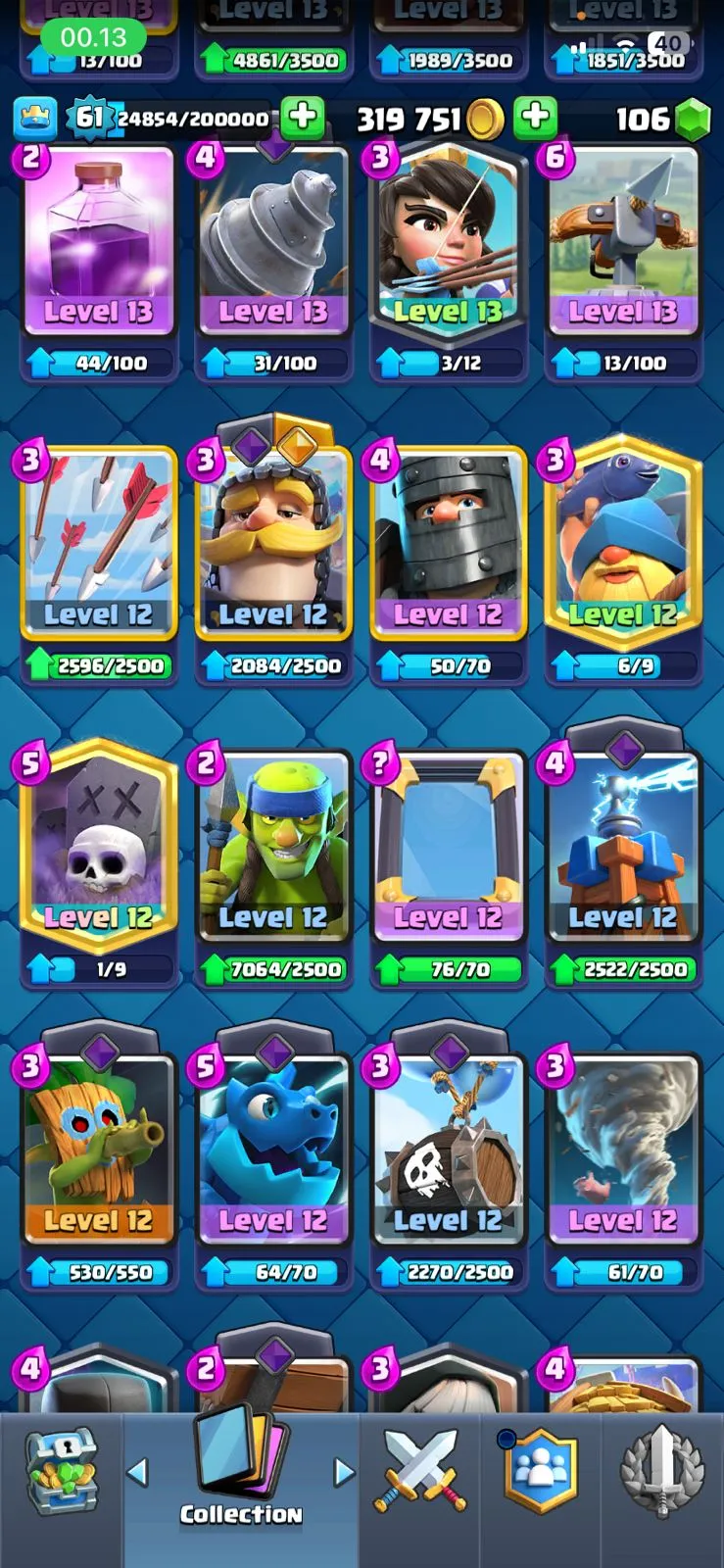Switch to the Battle crossed swords tab
The width and height of the screenshot is (724, 1568).
419,1470
